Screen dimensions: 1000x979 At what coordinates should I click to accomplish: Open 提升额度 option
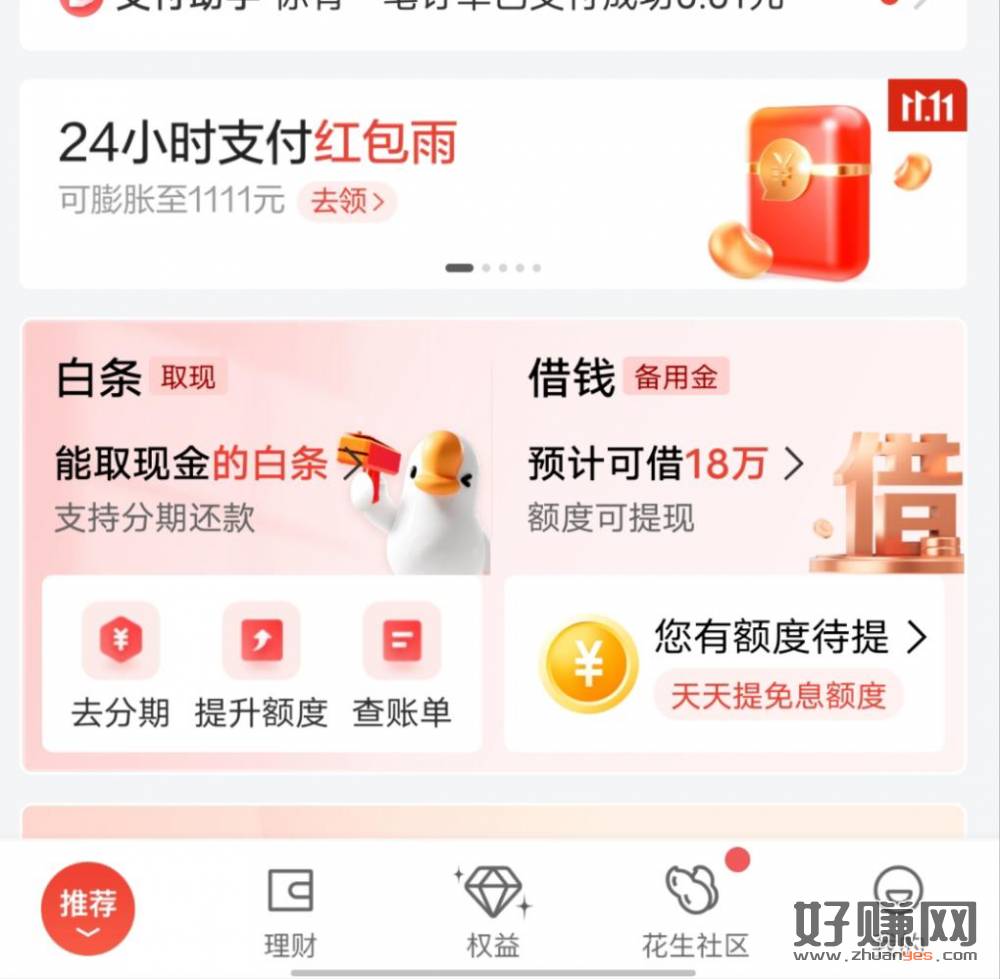tap(261, 666)
